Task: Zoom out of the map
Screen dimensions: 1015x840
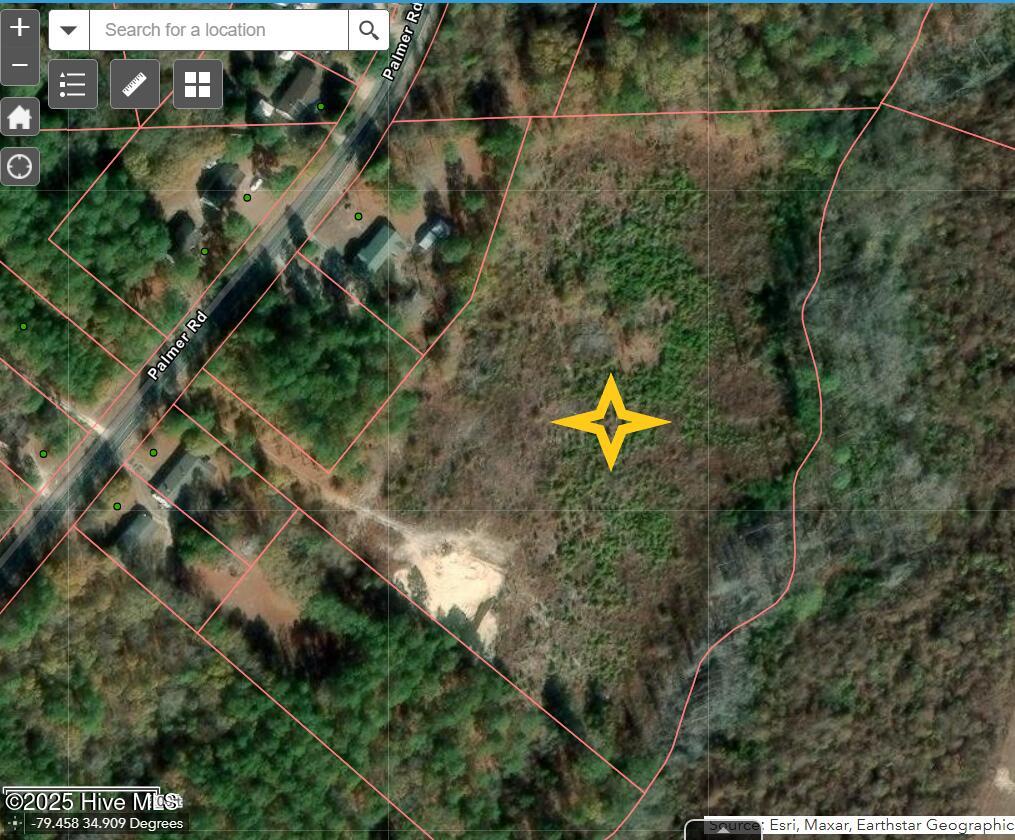Action: (x=20, y=66)
